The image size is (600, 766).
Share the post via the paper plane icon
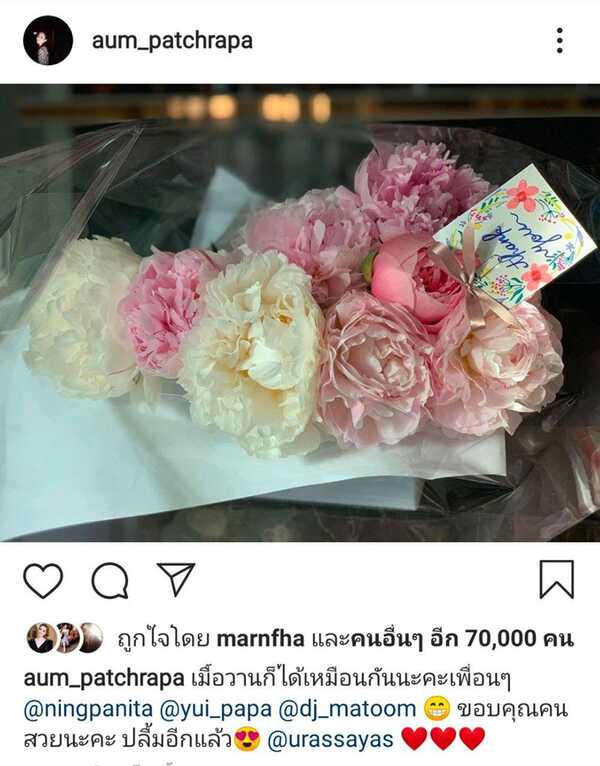(176, 580)
